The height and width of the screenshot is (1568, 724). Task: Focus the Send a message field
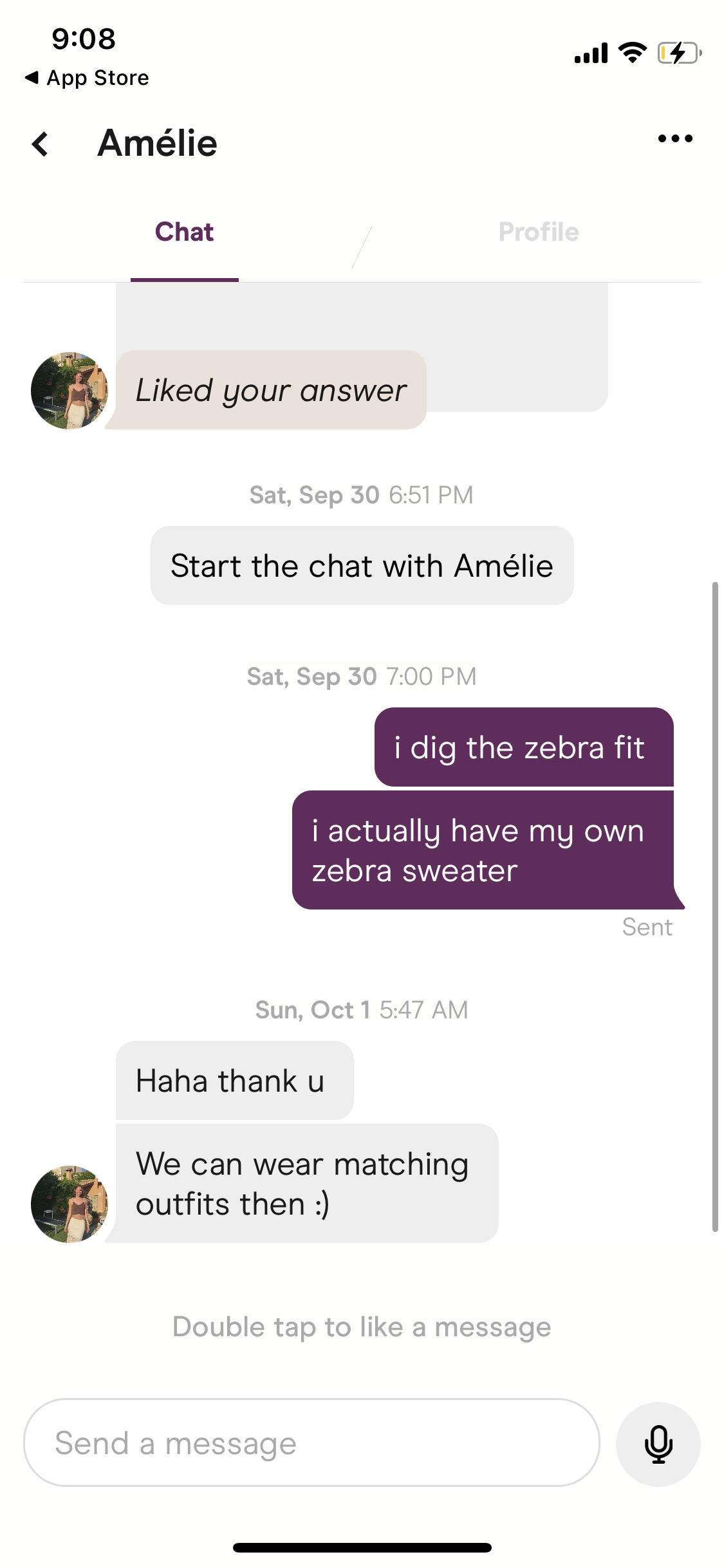tap(311, 1442)
